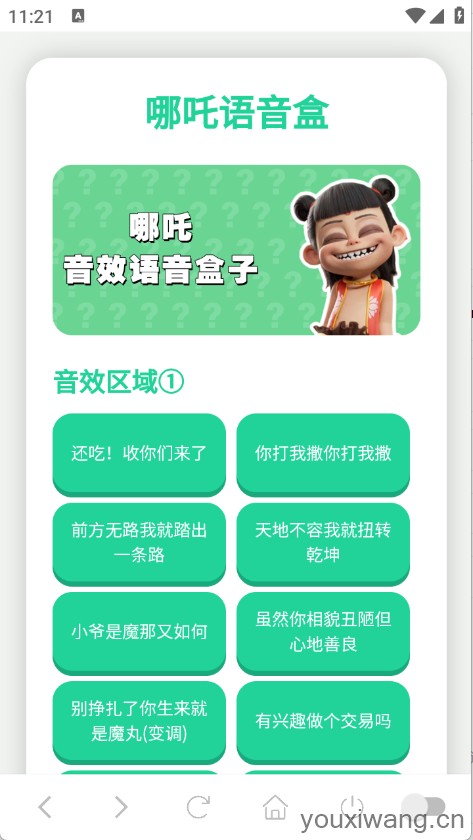
Task: Tap 别挣扎了你生来就是魔丸(变调) button
Action: (139, 722)
